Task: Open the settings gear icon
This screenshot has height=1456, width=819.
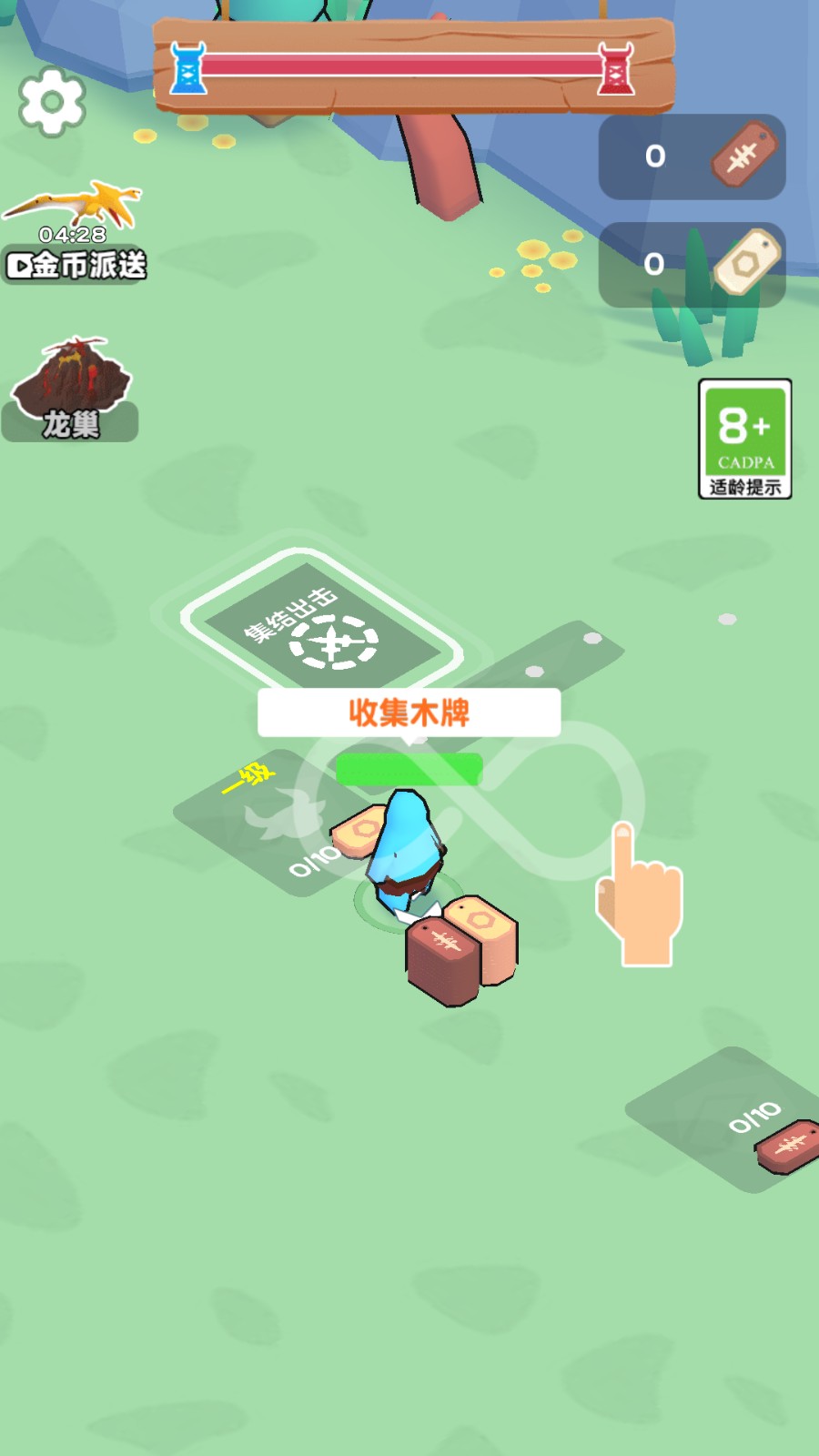Action: tap(52, 103)
